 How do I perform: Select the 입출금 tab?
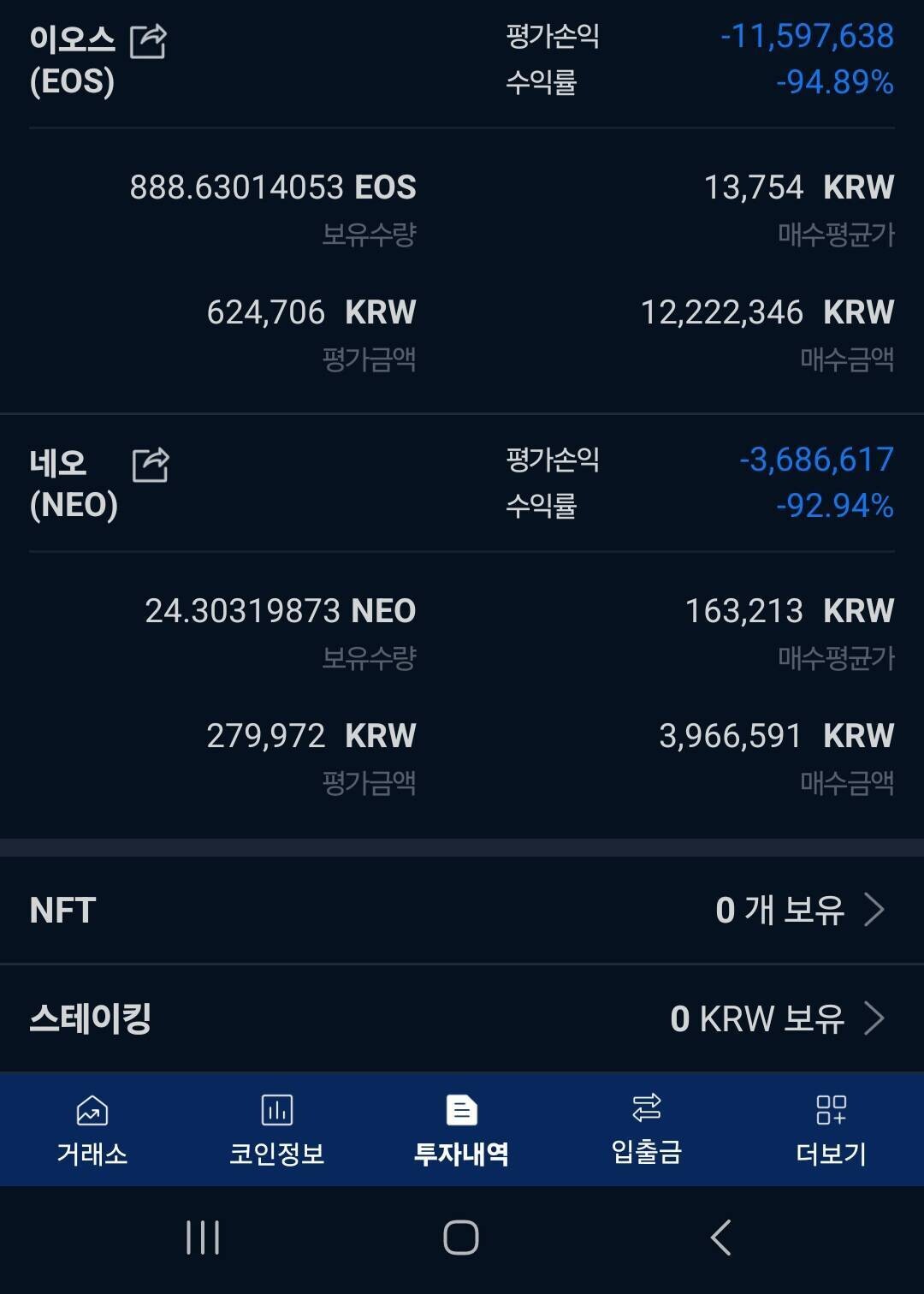click(644, 1130)
